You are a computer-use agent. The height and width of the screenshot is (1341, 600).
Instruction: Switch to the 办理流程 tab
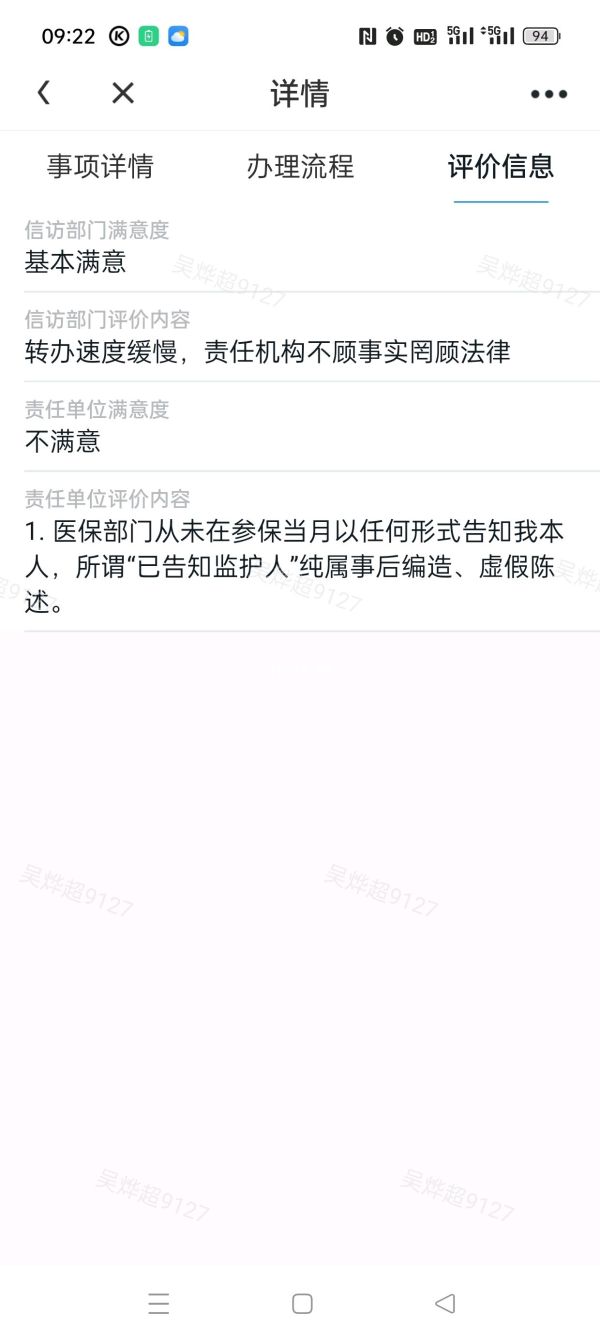(300, 166)
